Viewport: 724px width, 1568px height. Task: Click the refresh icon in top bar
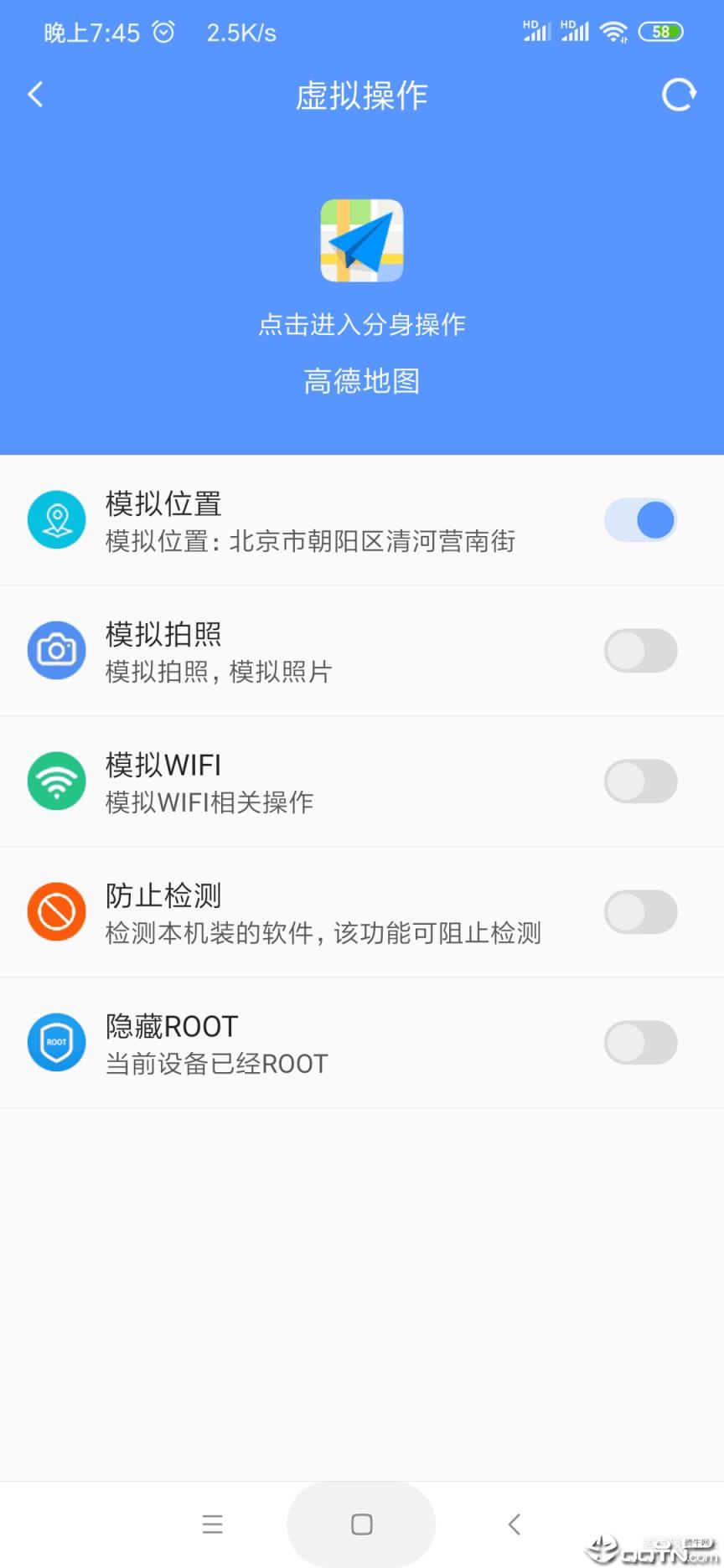679,95
